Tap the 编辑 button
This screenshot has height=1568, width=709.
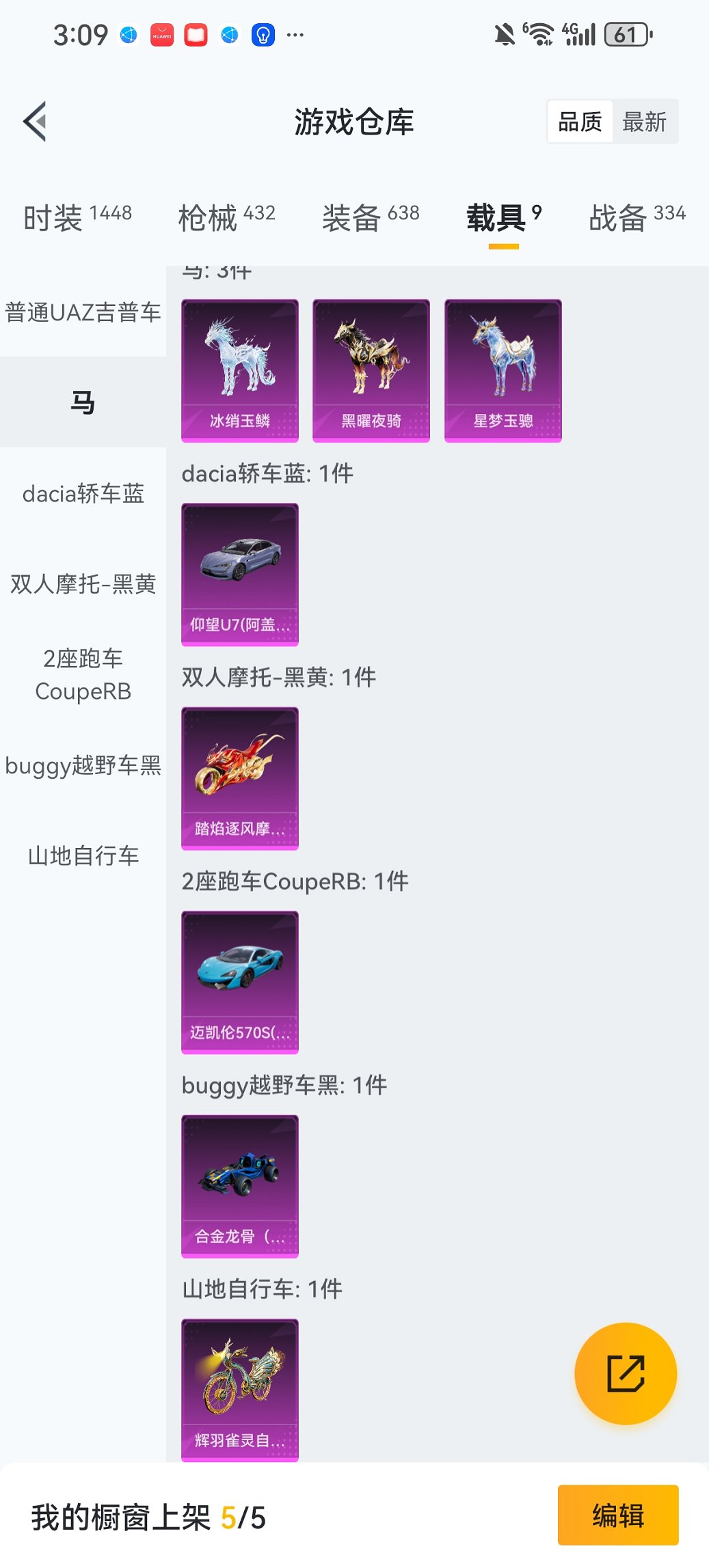618,1514
